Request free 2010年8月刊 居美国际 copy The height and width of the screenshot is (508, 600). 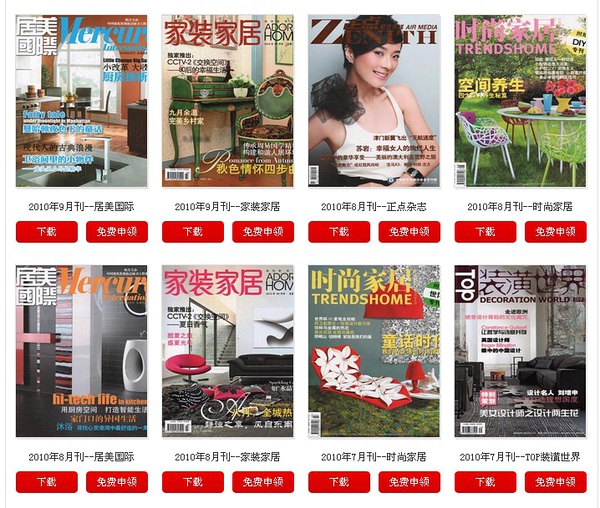(117, 482)
